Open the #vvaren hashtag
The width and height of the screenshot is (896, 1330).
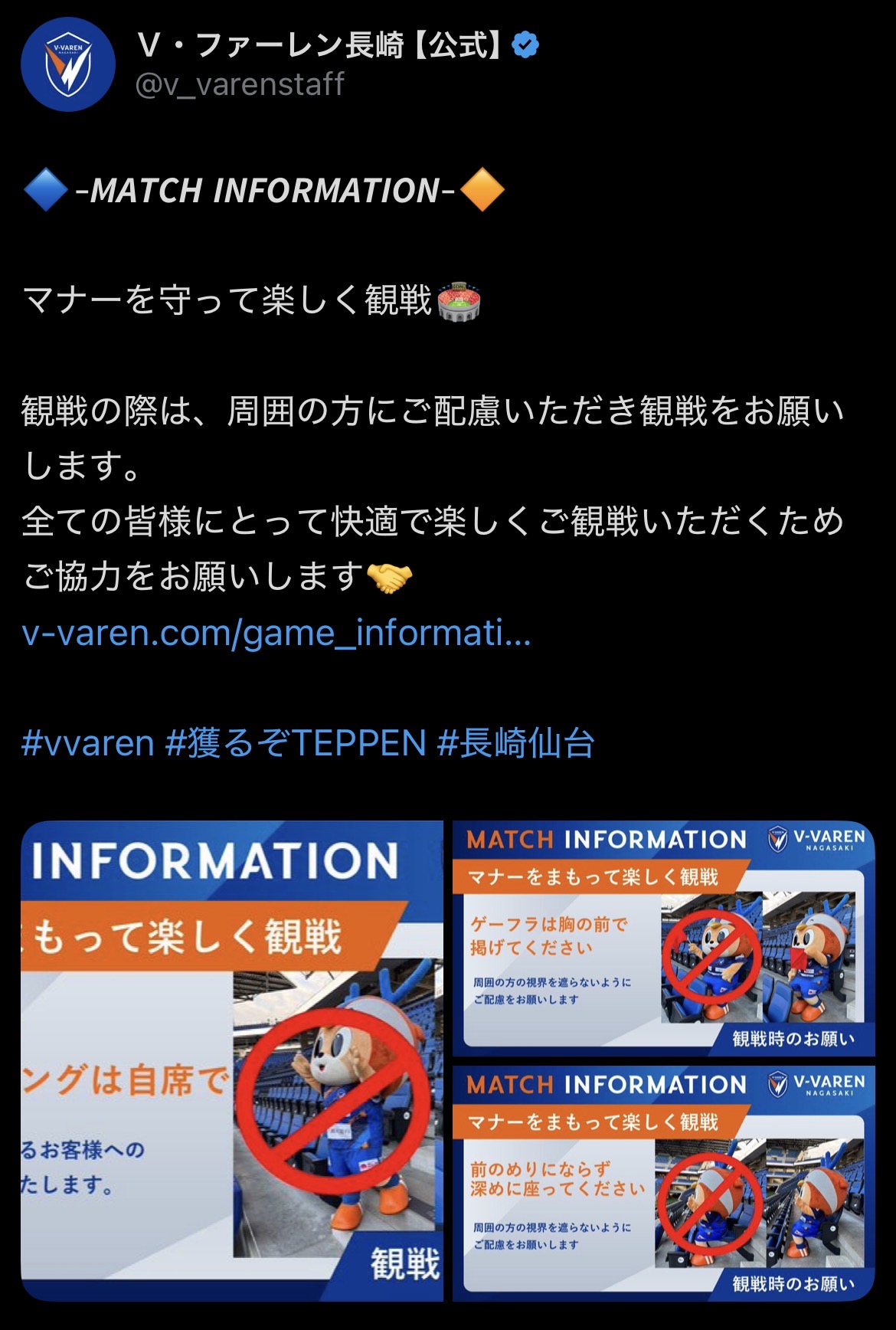[88, 743]
